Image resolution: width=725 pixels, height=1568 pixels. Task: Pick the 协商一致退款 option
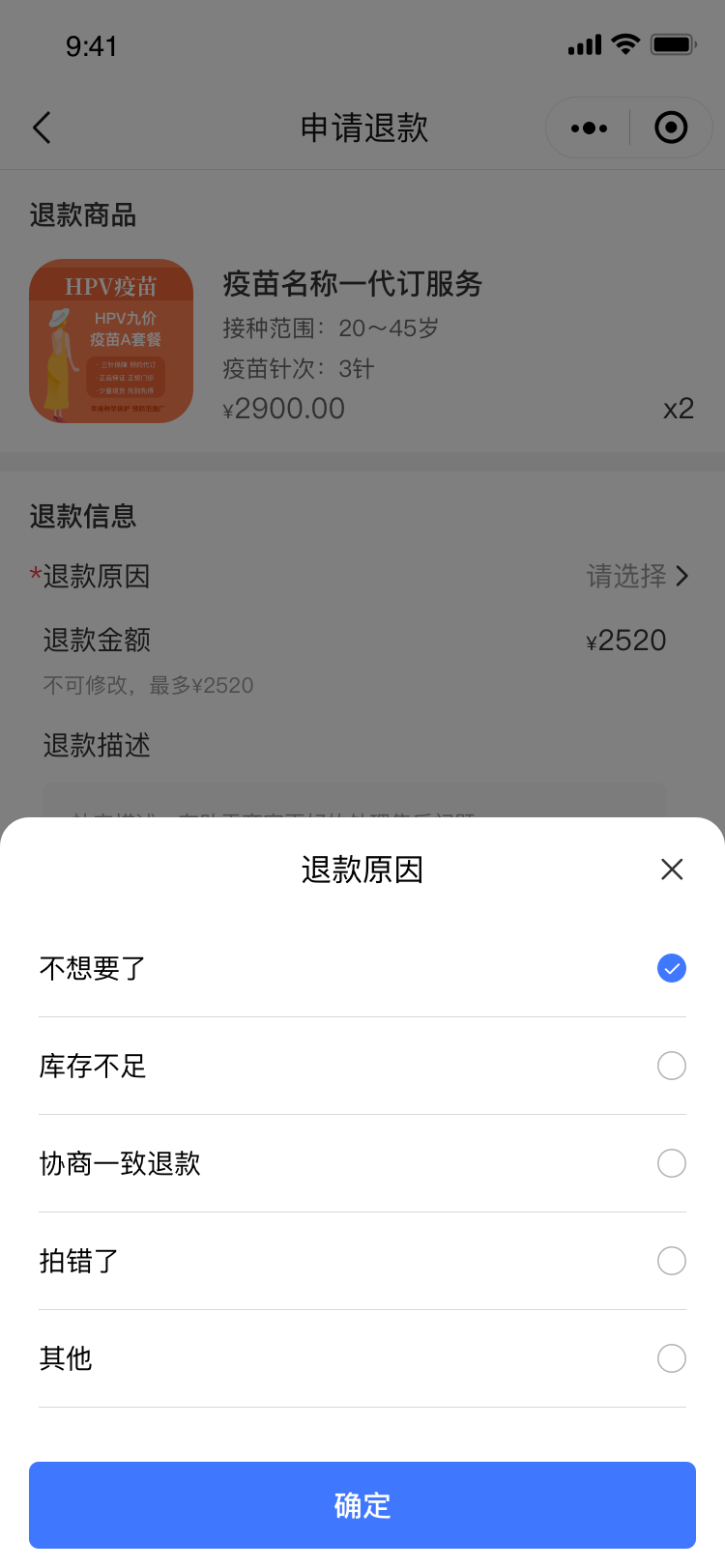[671, 1163]
